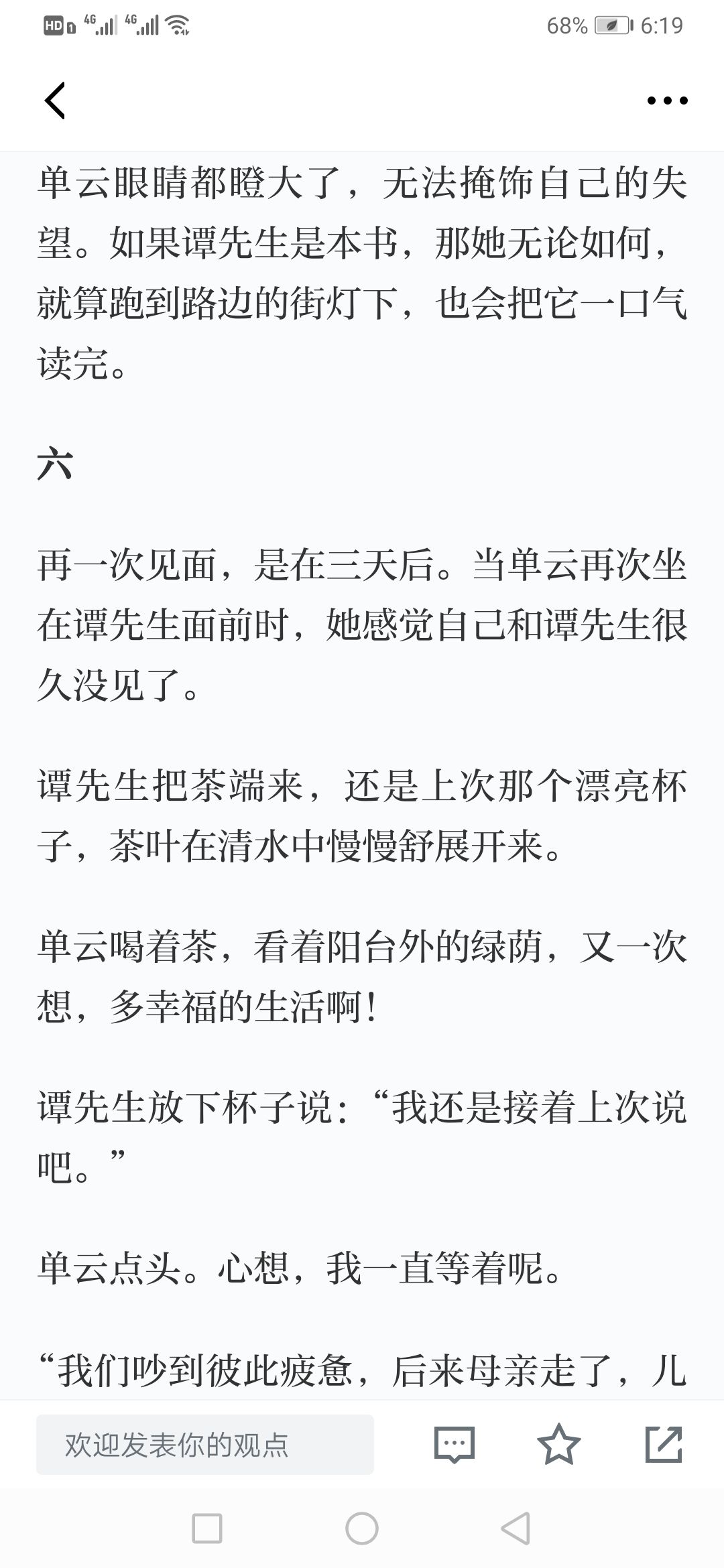
Task: Open the three-dot overflow menu
Action: point(667,101)
